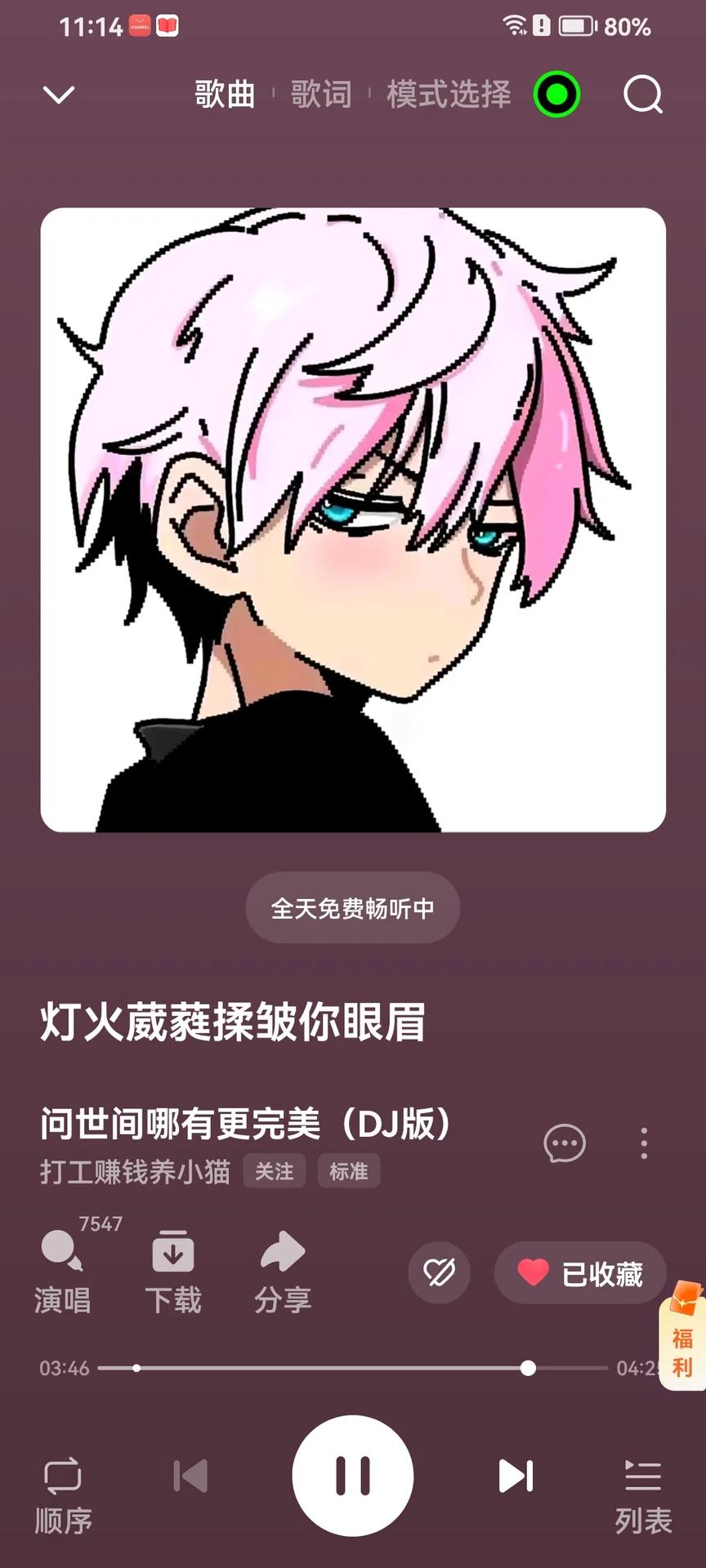Pause the current song

pos(353,1476)
